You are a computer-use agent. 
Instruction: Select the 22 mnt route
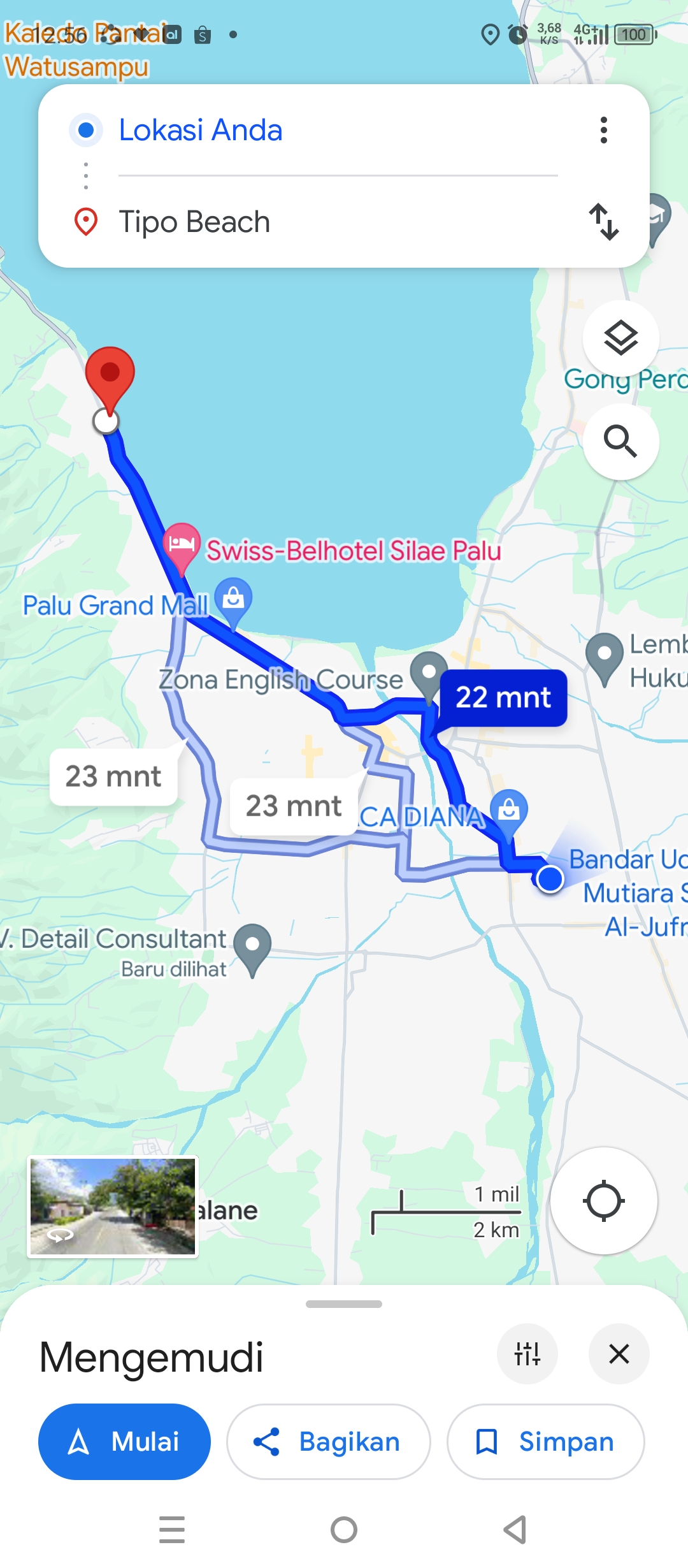tap(503, 697)
